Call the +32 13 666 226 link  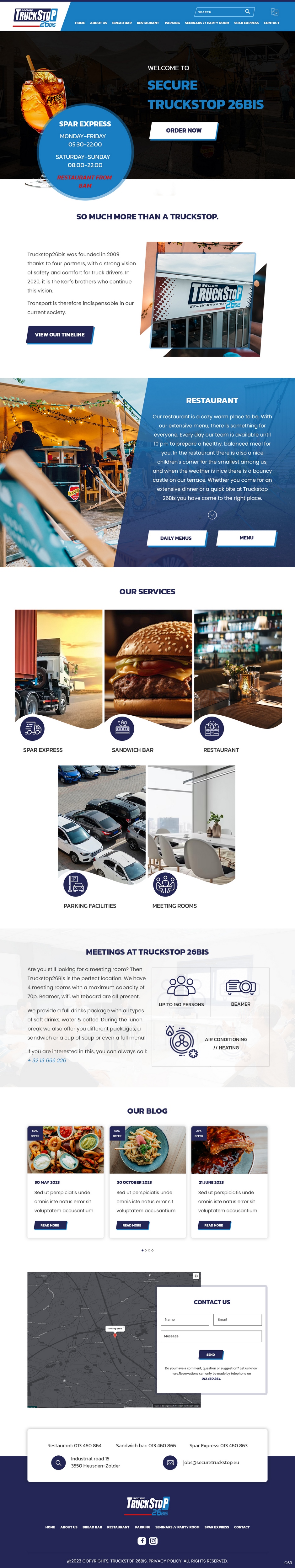pos(47,1060)
